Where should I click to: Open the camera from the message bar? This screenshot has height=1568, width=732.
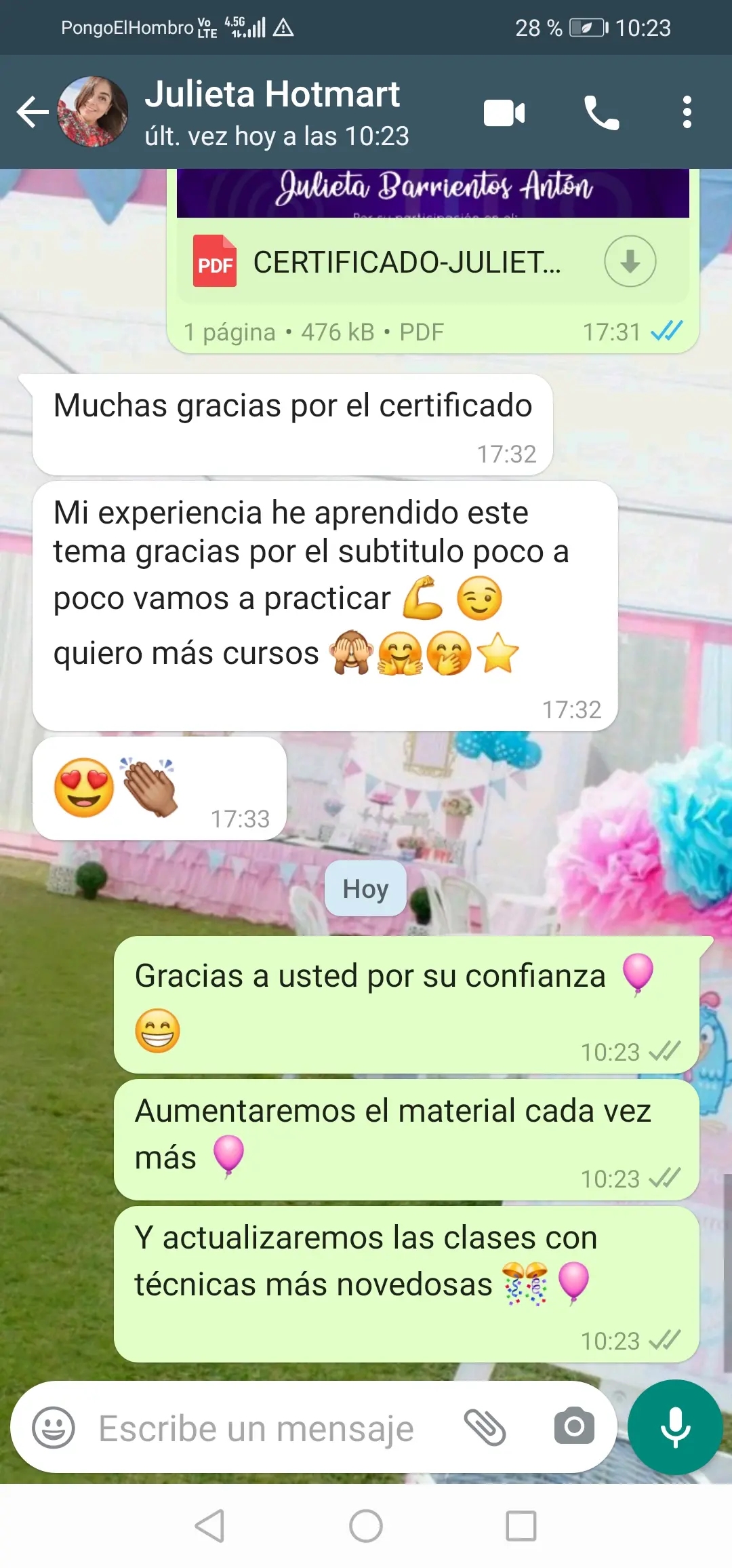point(574,1426)
